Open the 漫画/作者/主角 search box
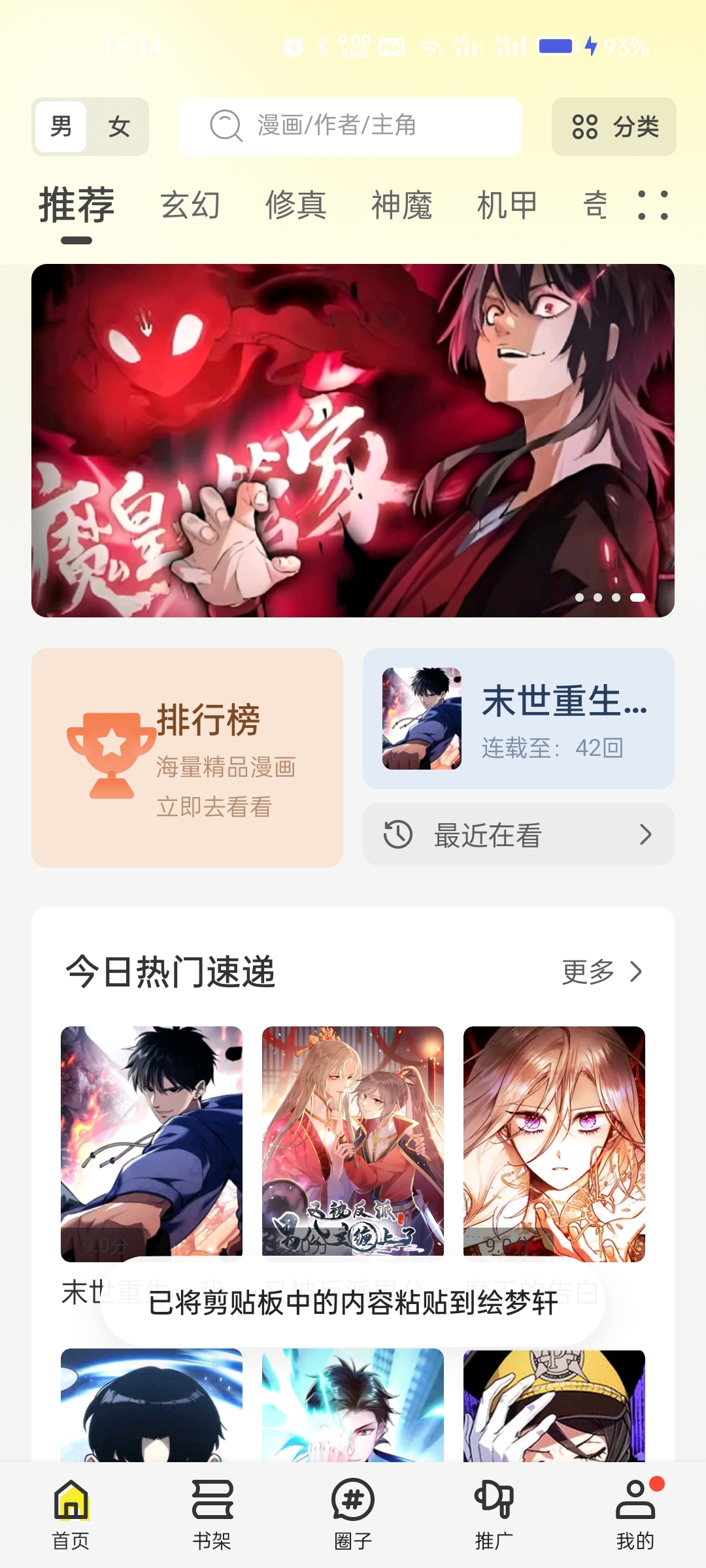Screen dimensions: 706x1568 click(x=350, y=127)
